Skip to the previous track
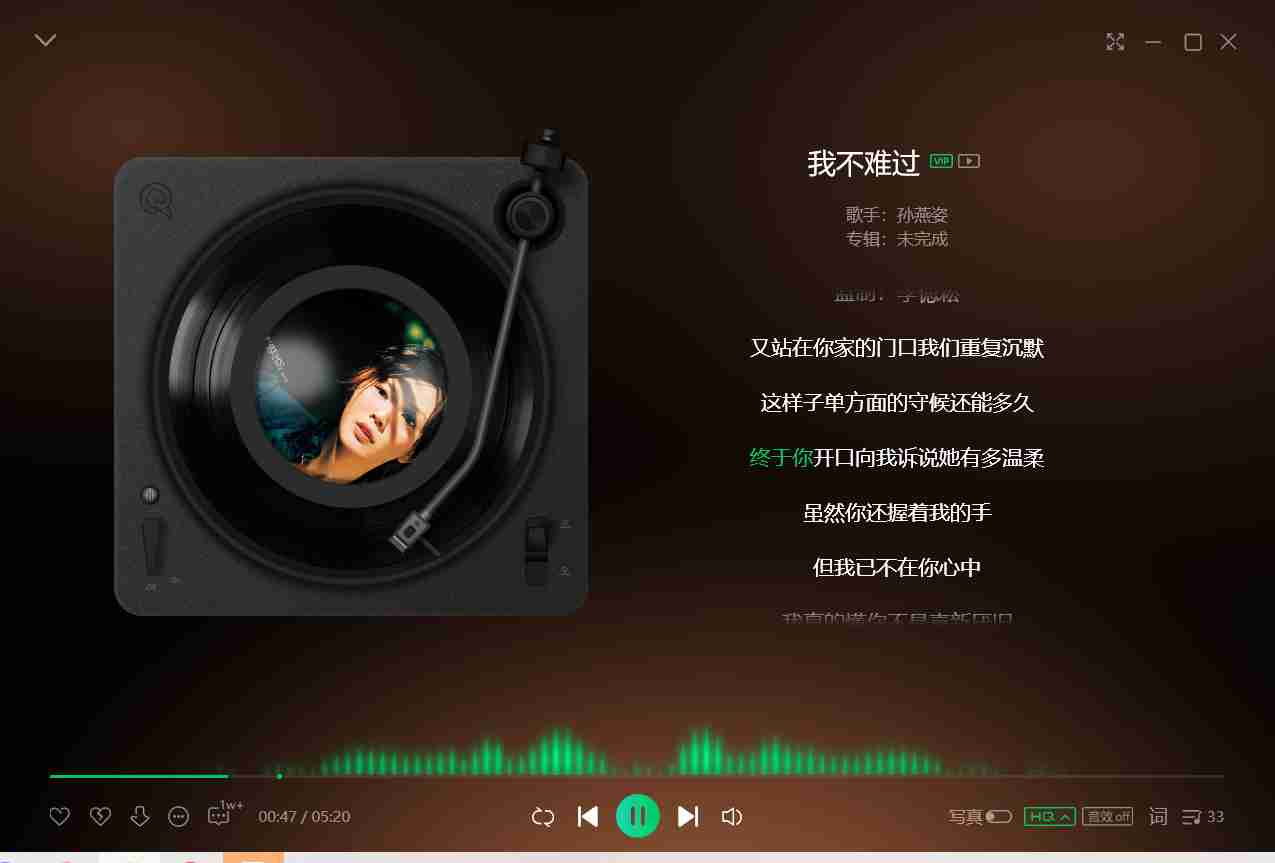 [588, 816]
